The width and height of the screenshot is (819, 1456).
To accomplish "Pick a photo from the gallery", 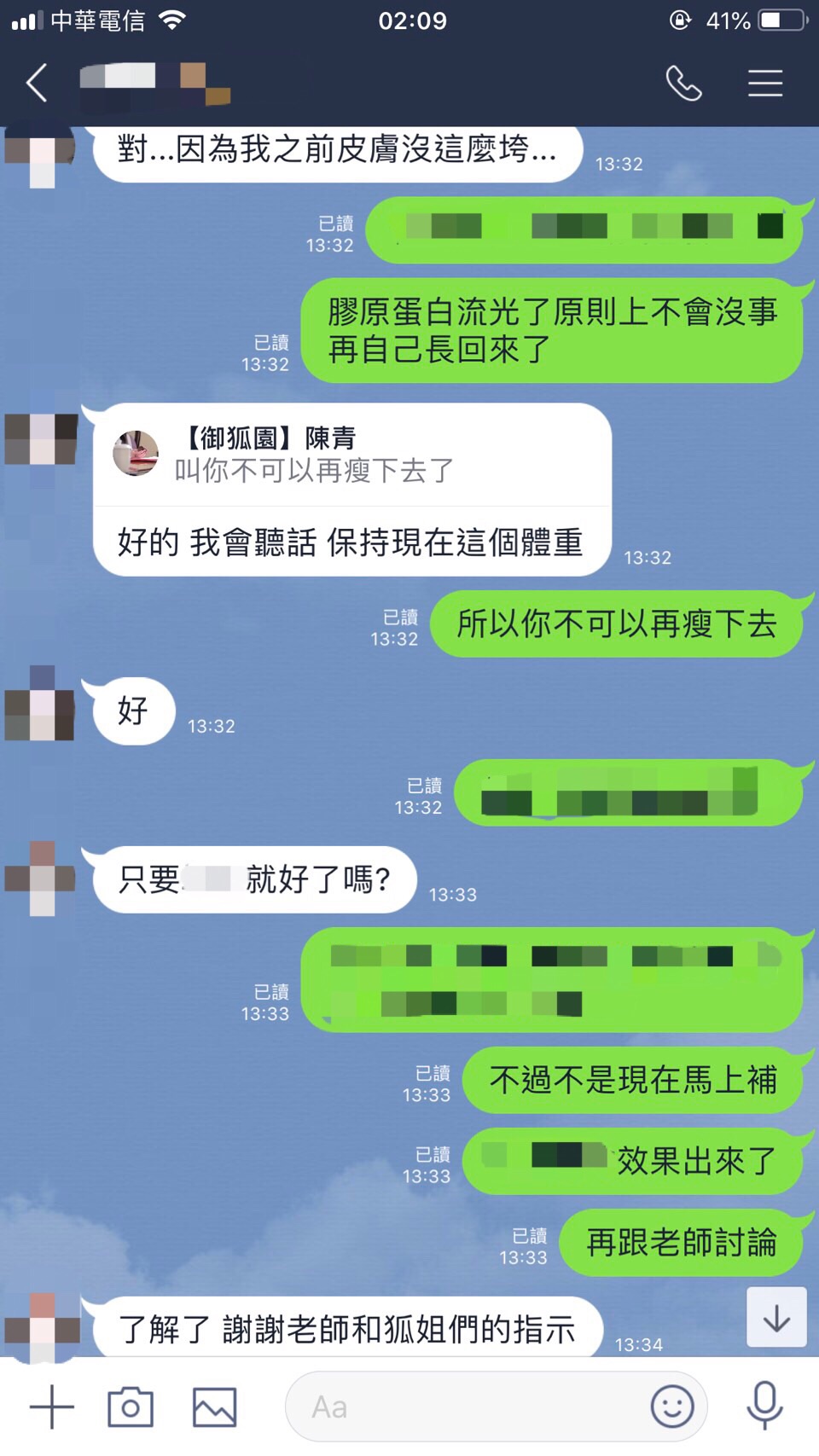I will point(214,1407).
